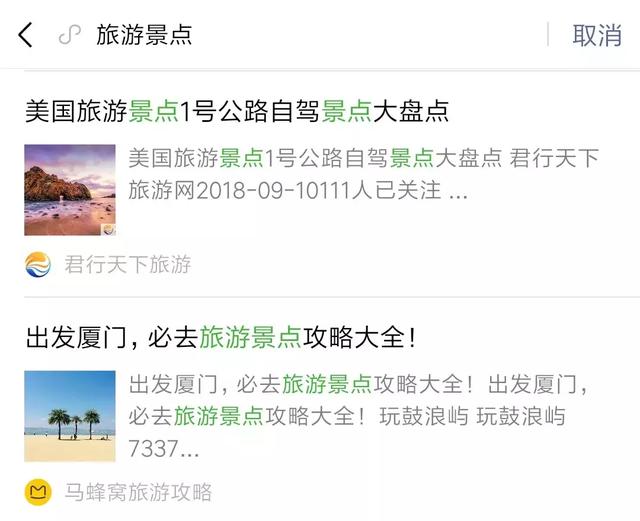Open the article 美国旅游景点1号公路自驾景点大盘点
This screenshot has width=640, height=521.
237,111
